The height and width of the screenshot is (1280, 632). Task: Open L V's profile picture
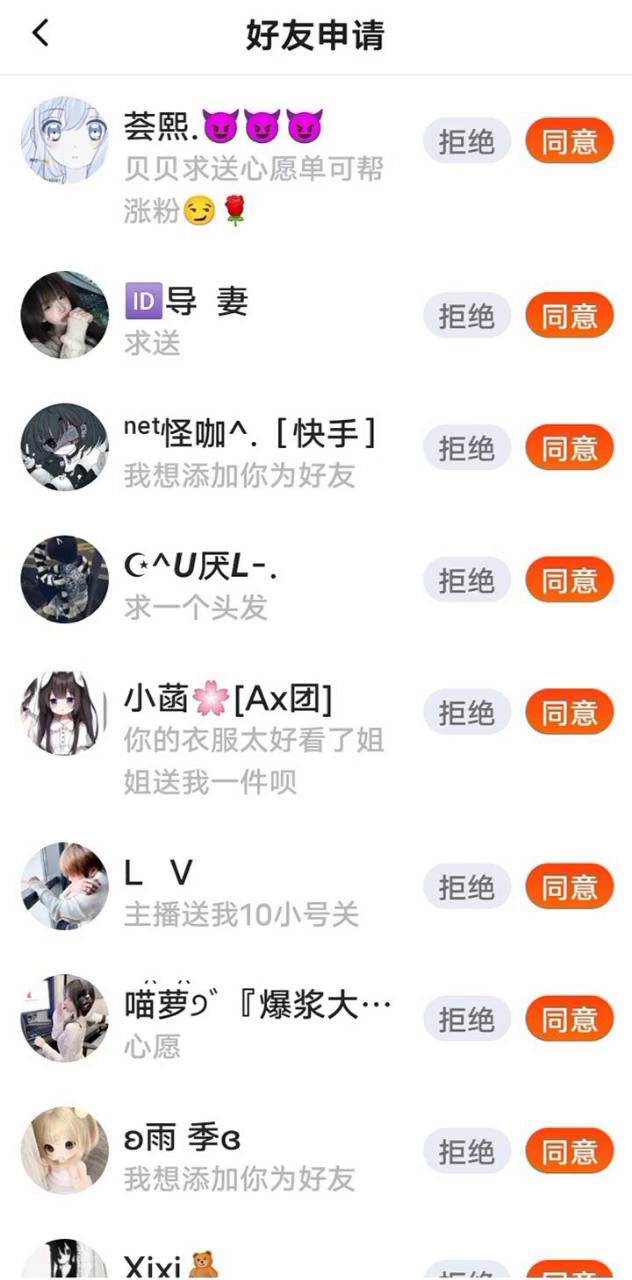click(65, 886)
